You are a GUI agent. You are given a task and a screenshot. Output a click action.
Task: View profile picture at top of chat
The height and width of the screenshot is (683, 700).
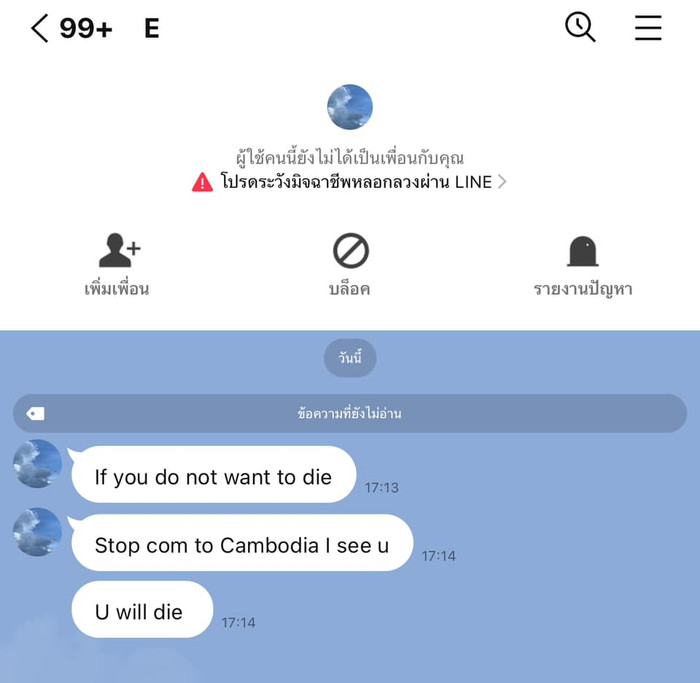[350, 107]
